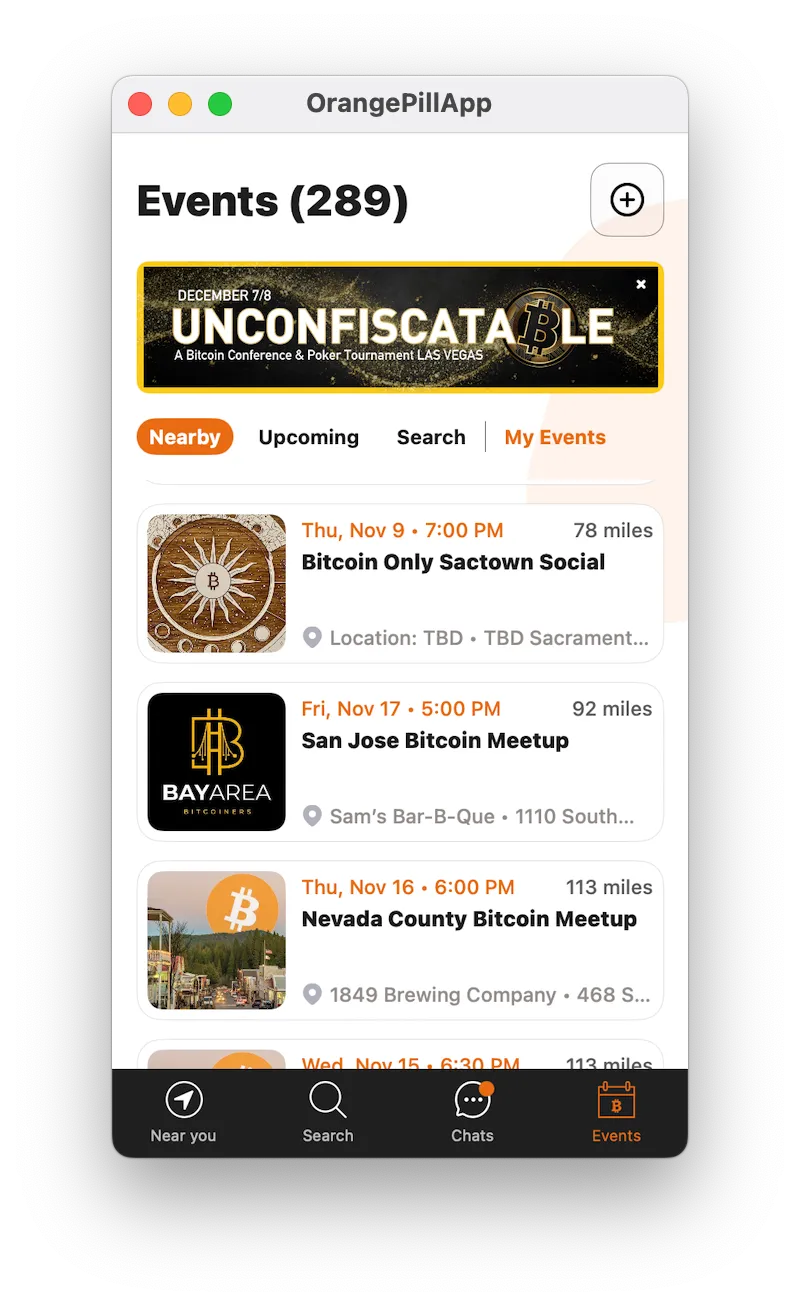Select the Events tab in bottom bar
Screen dimensions: 800x1306
pos(616,1113)
